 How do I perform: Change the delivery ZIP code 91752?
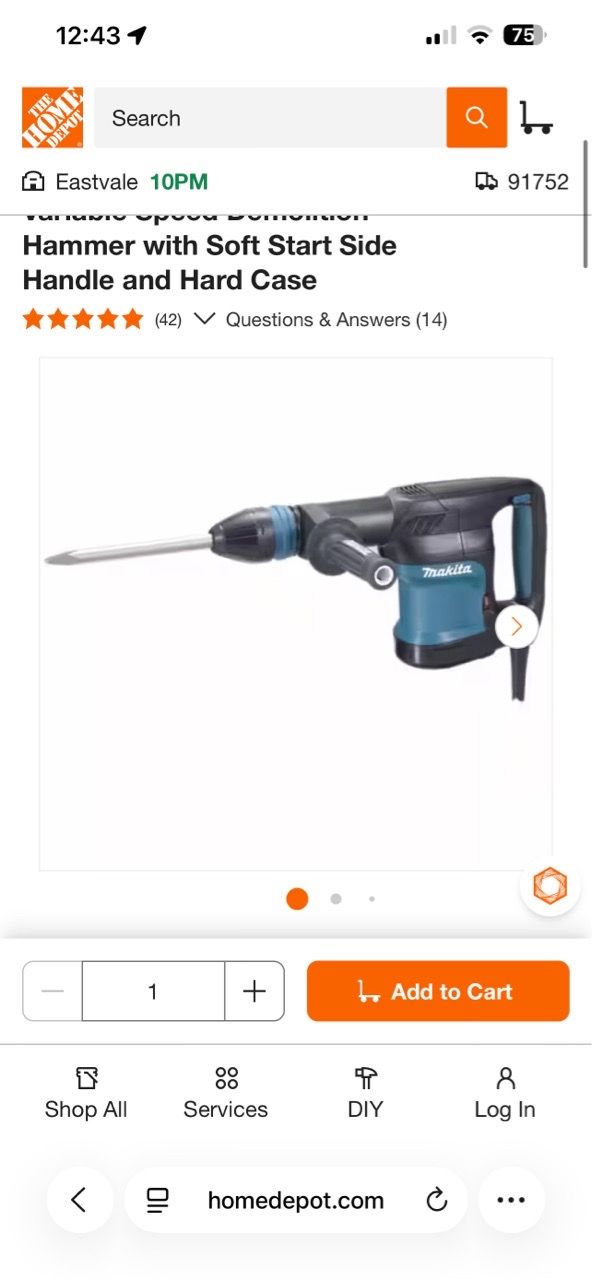pyautogui.click(x=522, y=182)
